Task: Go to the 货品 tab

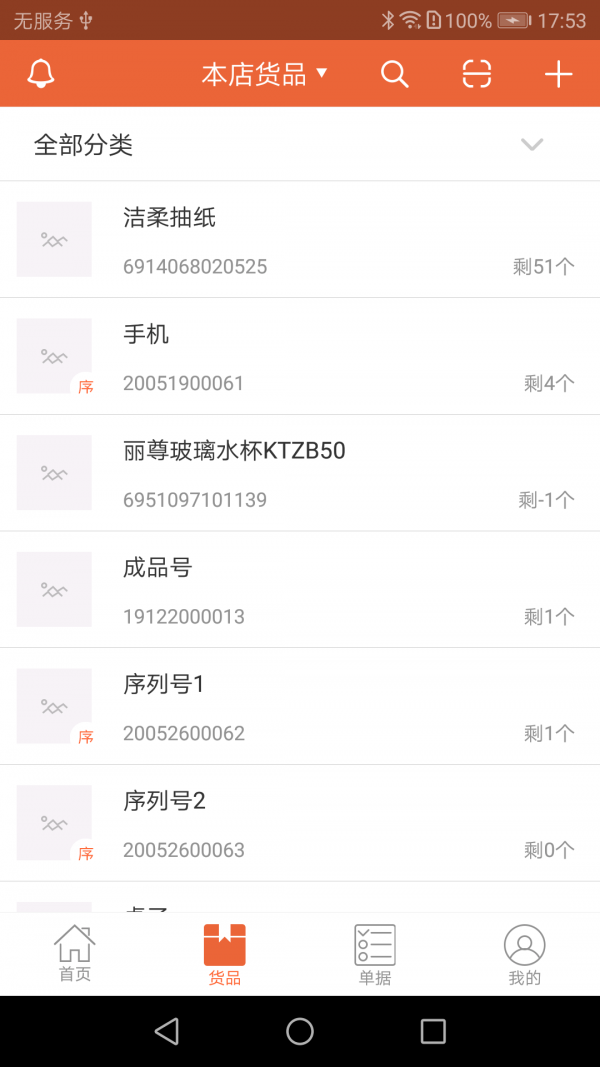Action: coord(225,954)
